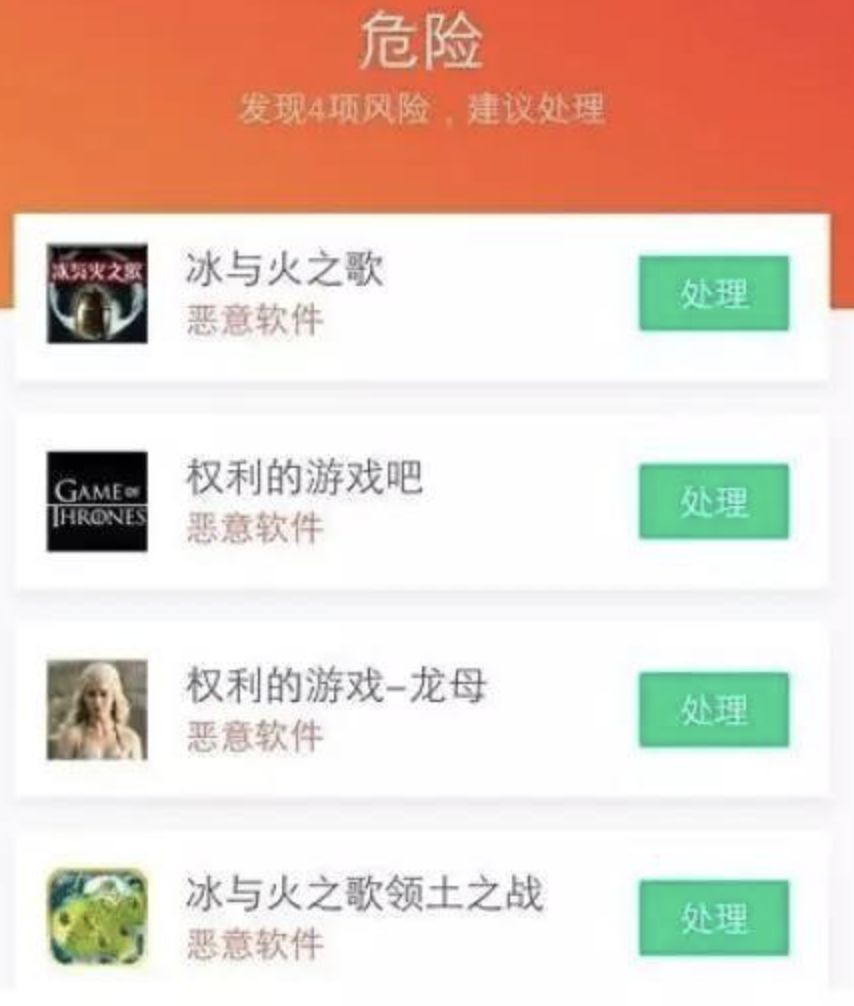
Task: Tap 处理 for 冰与火之歌
Action: [713, 294]
